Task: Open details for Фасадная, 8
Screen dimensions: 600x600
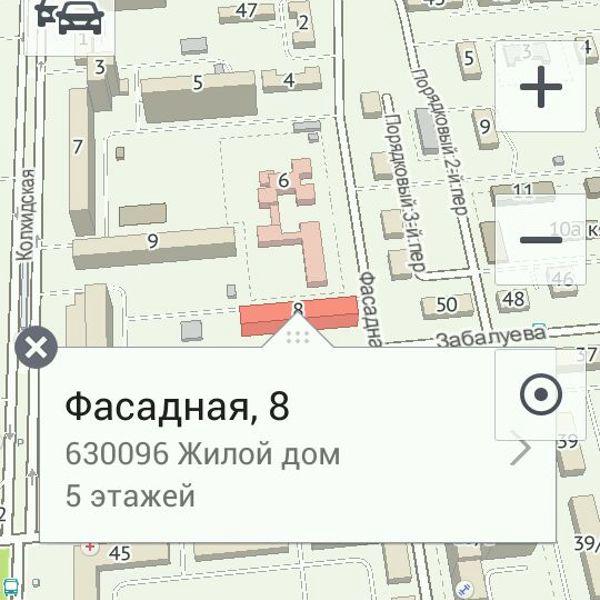Action: (519, 451)
